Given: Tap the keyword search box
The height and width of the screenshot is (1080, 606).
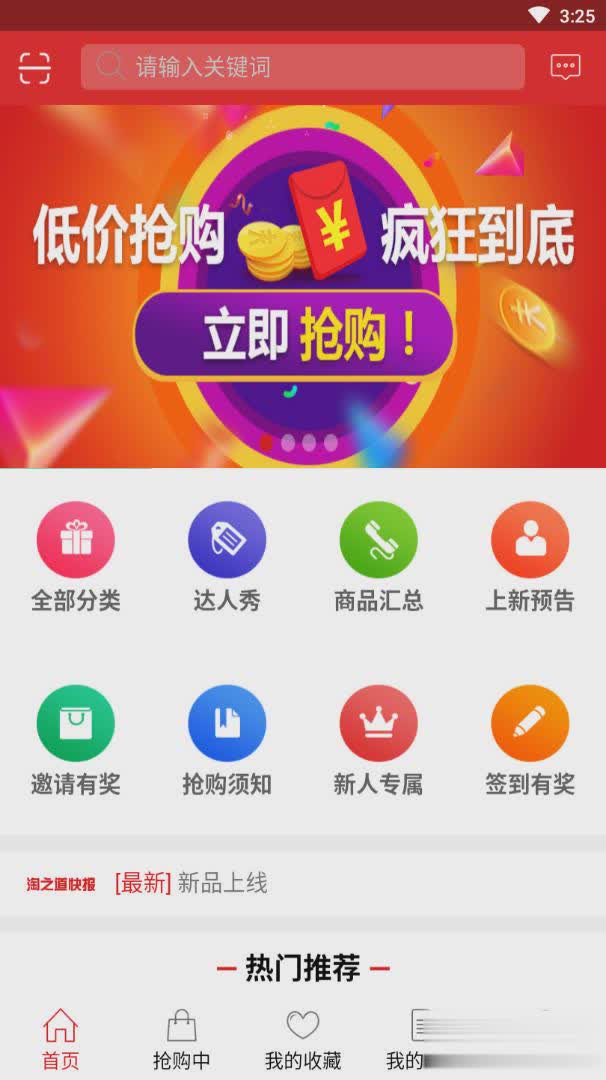Looking at the screenshot, I should pyautogui.click(x=302, y=67).
